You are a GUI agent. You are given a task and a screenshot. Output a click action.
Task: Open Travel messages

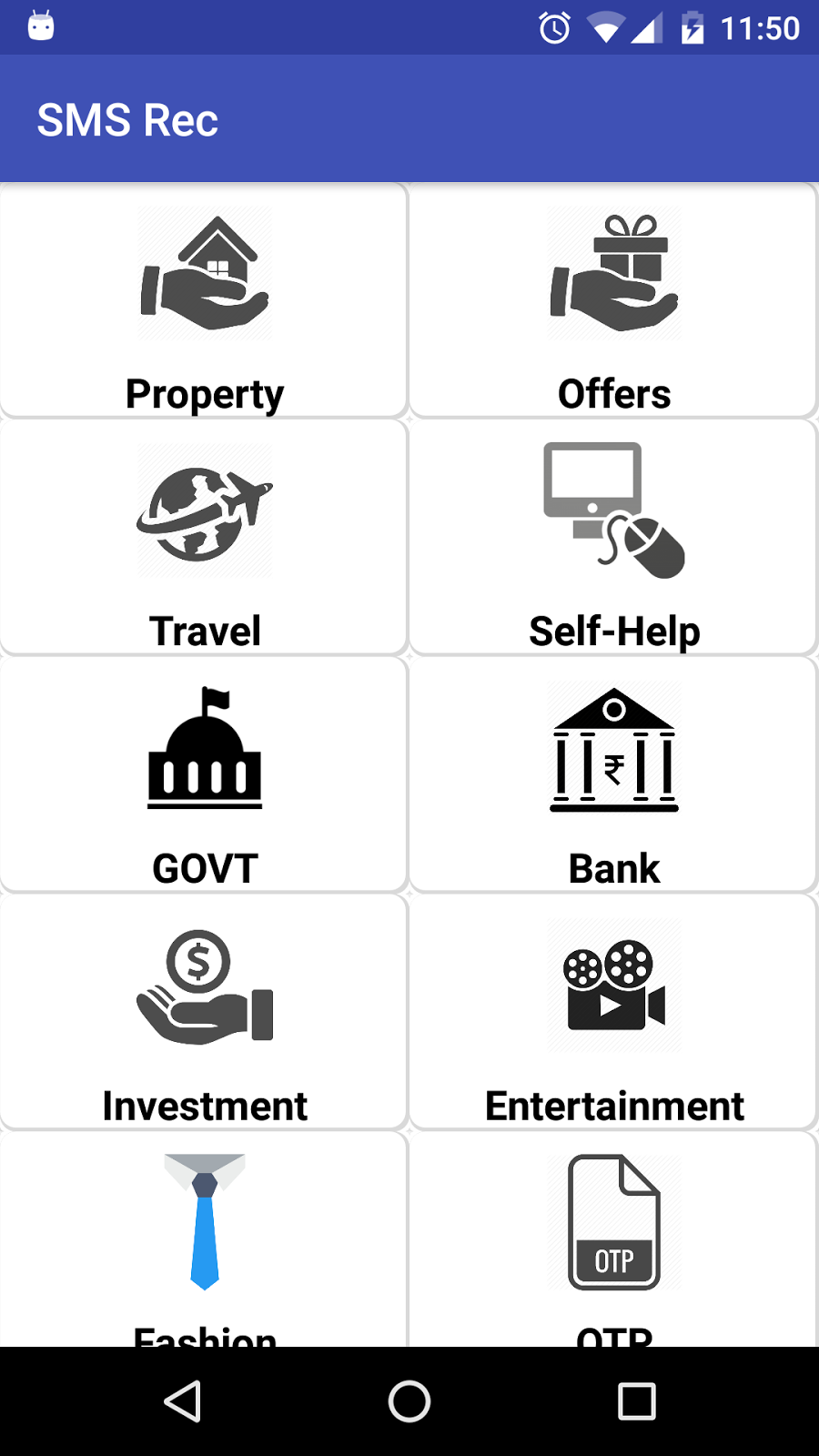click(204, 537)
